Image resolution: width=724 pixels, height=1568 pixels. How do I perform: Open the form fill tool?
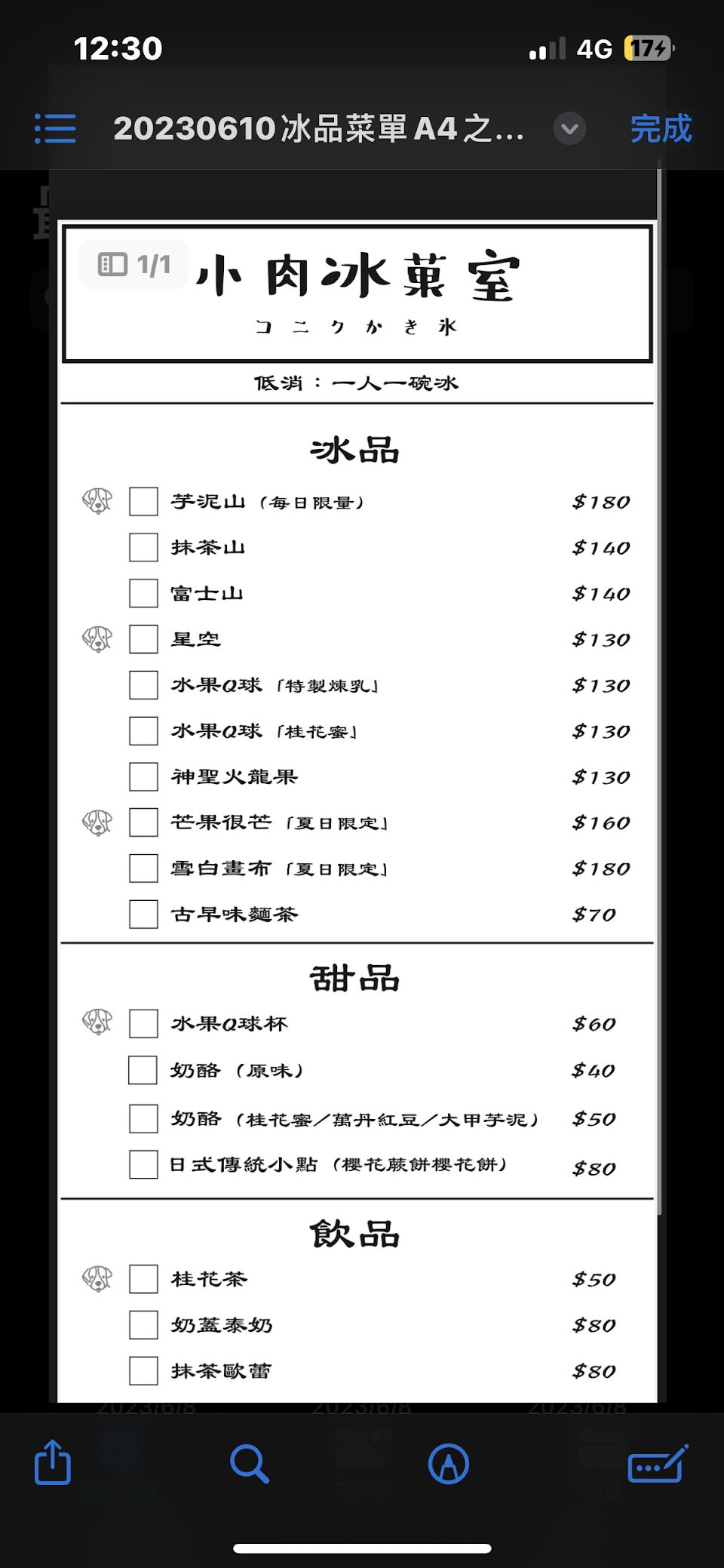[658, 1464]
